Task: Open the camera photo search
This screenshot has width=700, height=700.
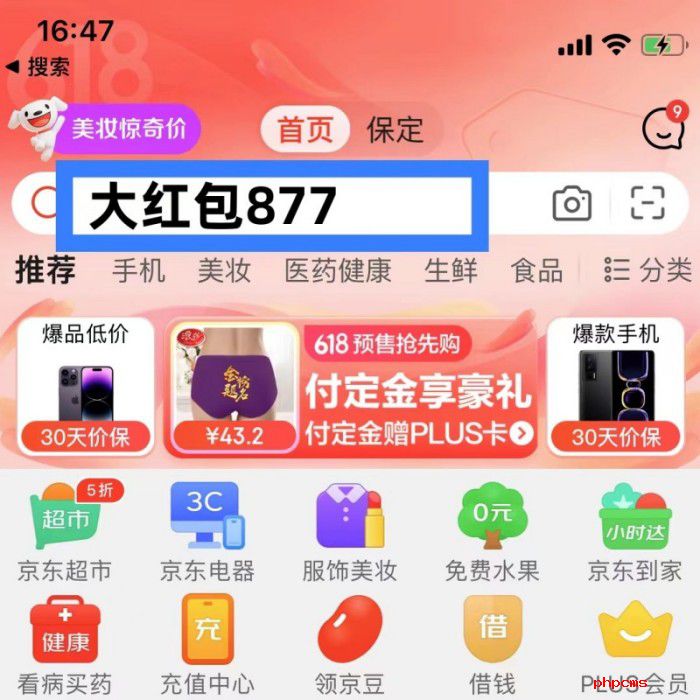Action: click(571, 204)
